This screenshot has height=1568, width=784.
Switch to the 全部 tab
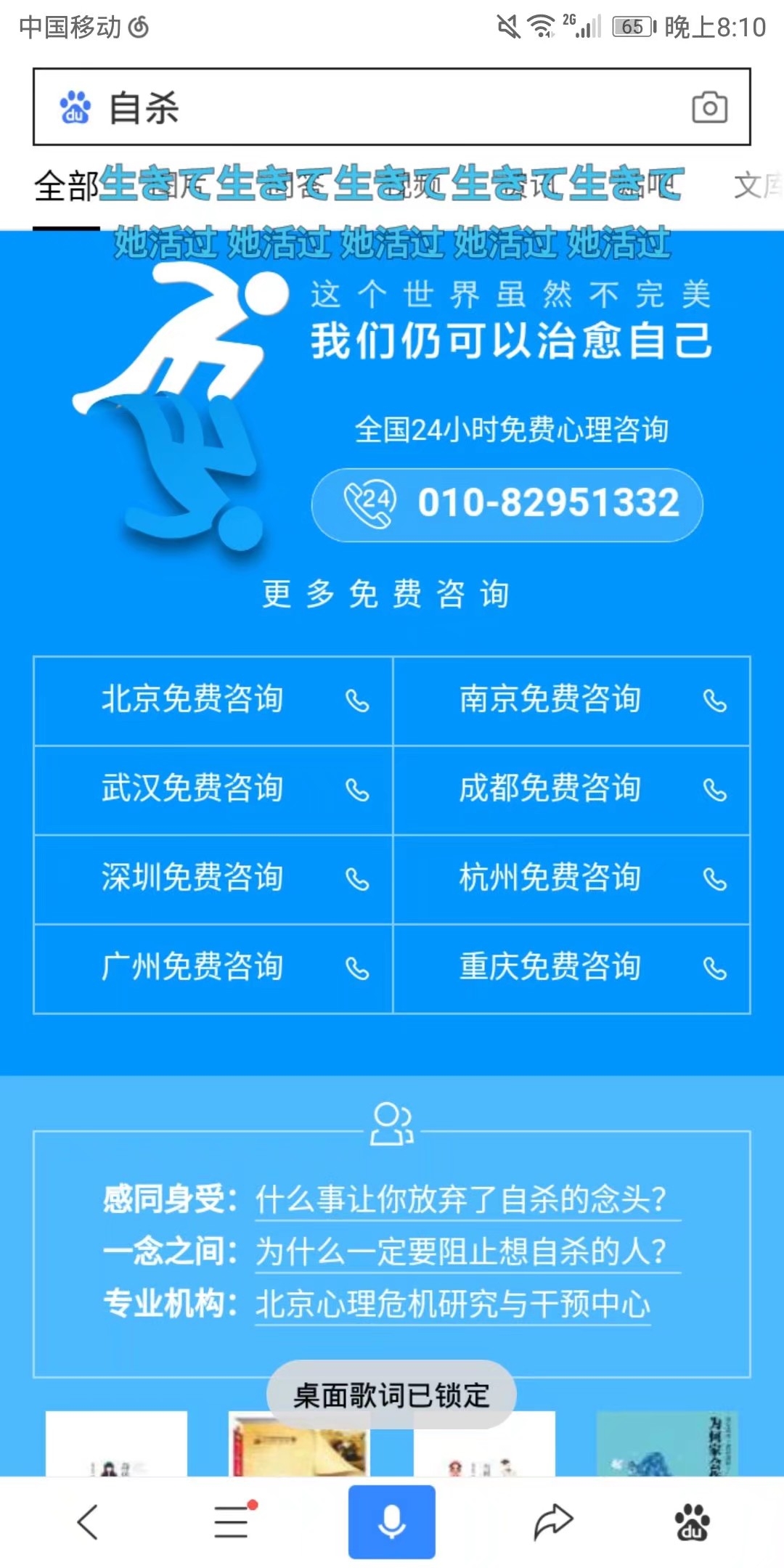tap(65, 187)
